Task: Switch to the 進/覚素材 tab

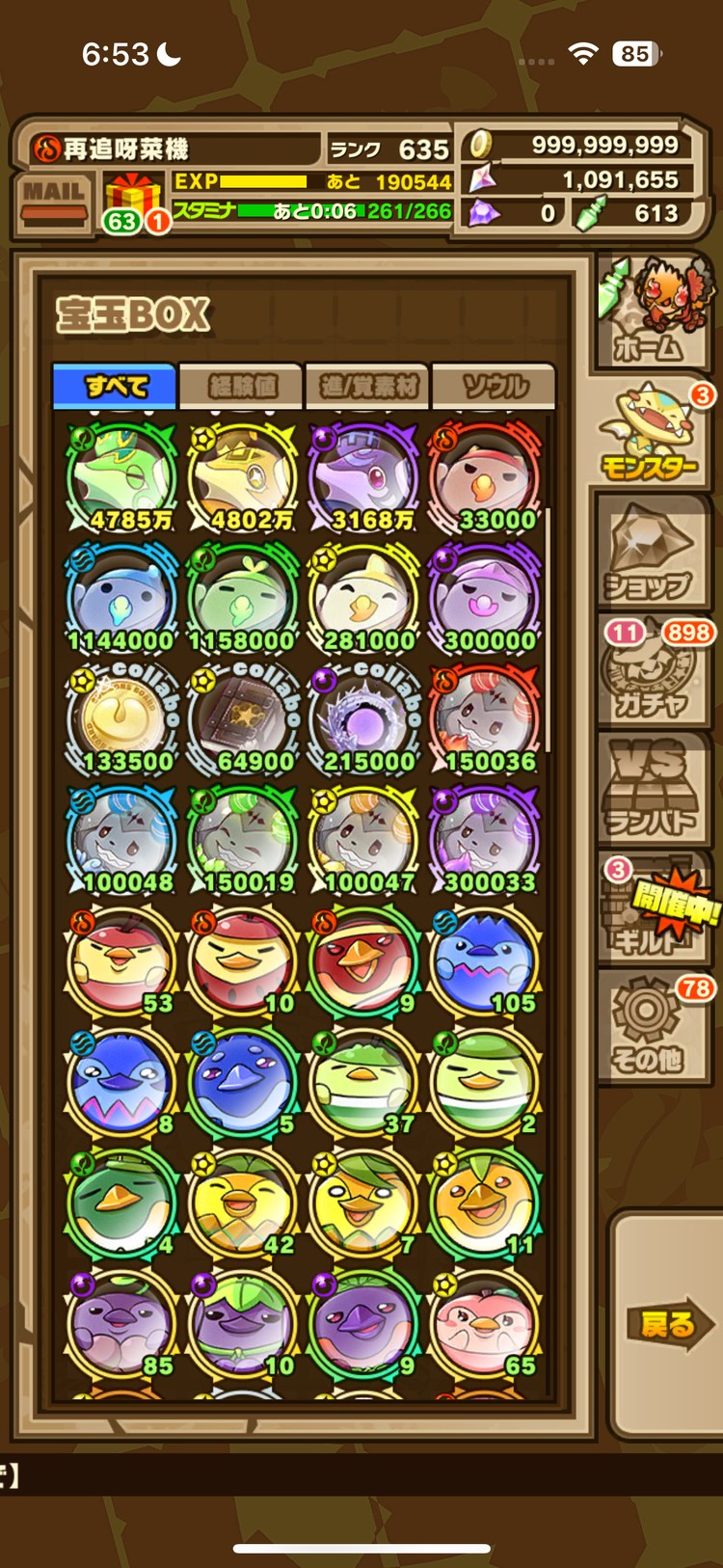Action: coord(368,387)
